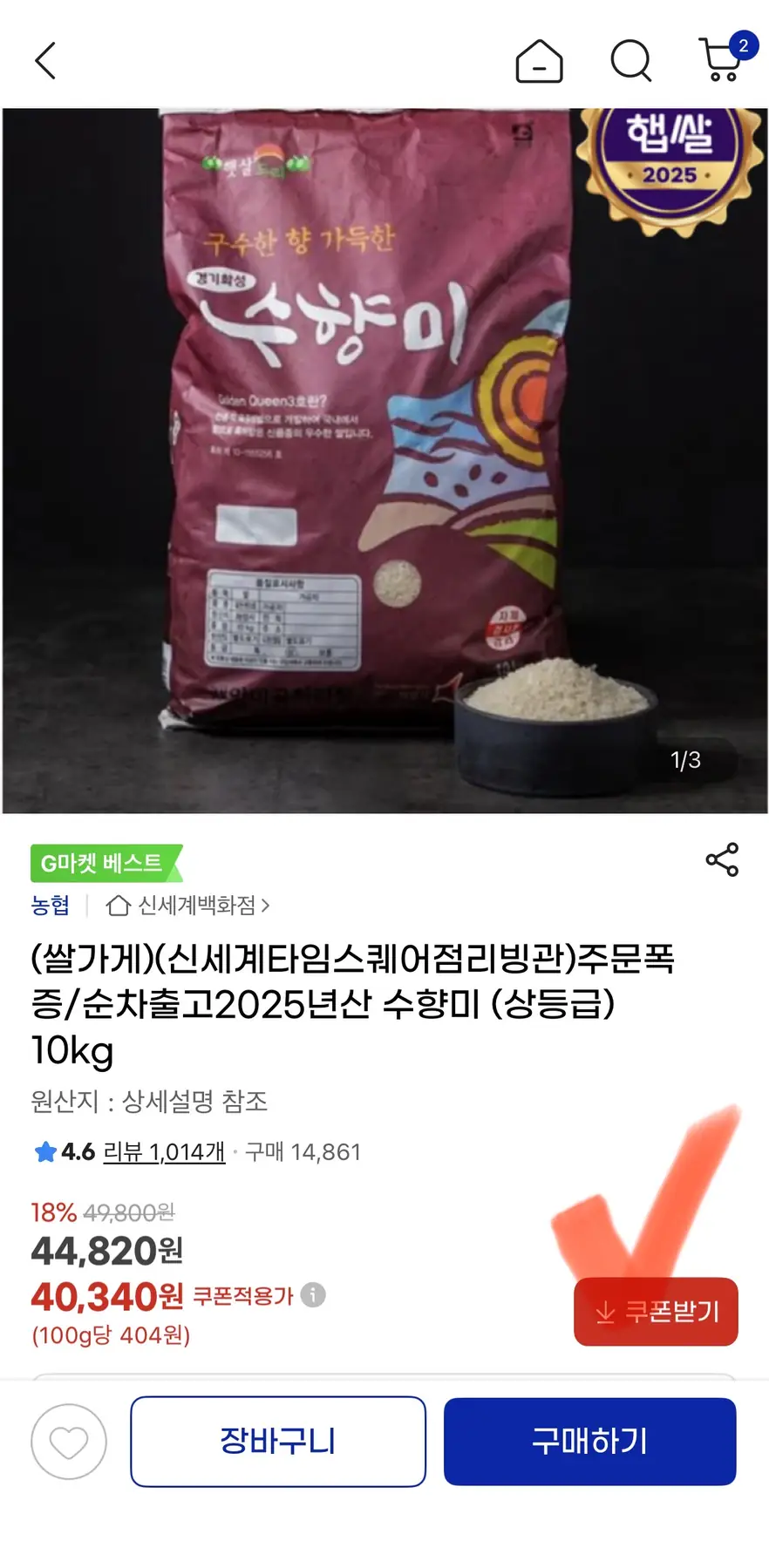769x1568 pixels.
Task: Open the Gmarket home icon
Action: (x=539, y=61)
